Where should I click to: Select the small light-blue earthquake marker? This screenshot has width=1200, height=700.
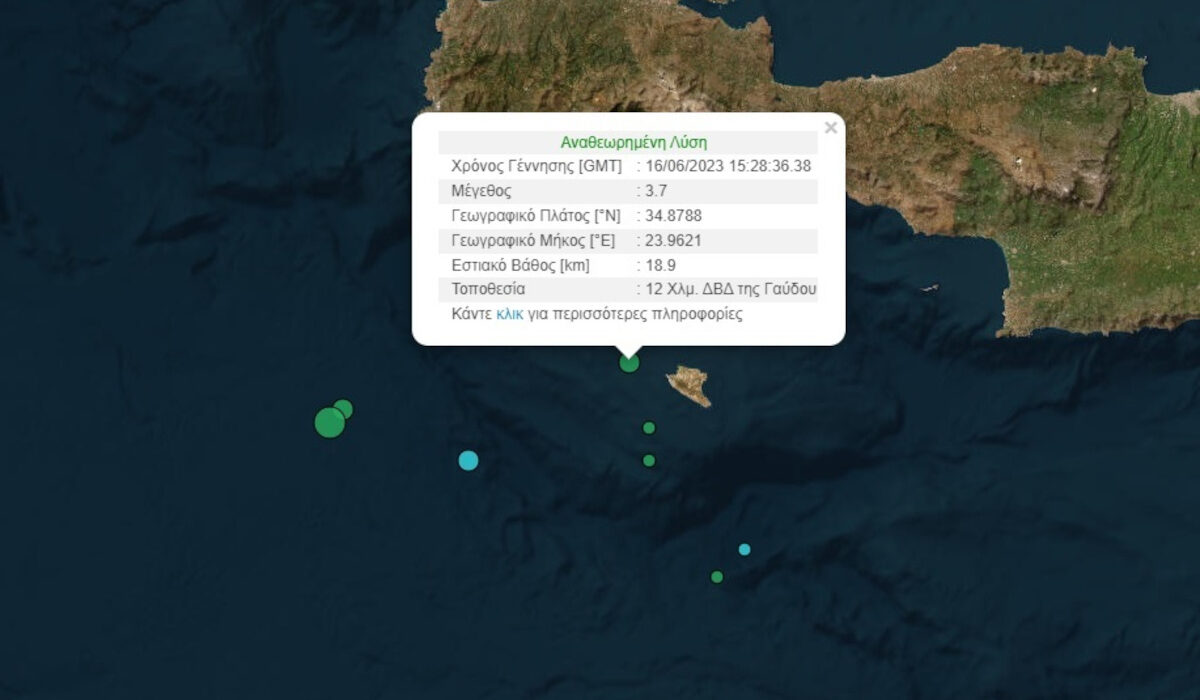[x=744, y=549]
